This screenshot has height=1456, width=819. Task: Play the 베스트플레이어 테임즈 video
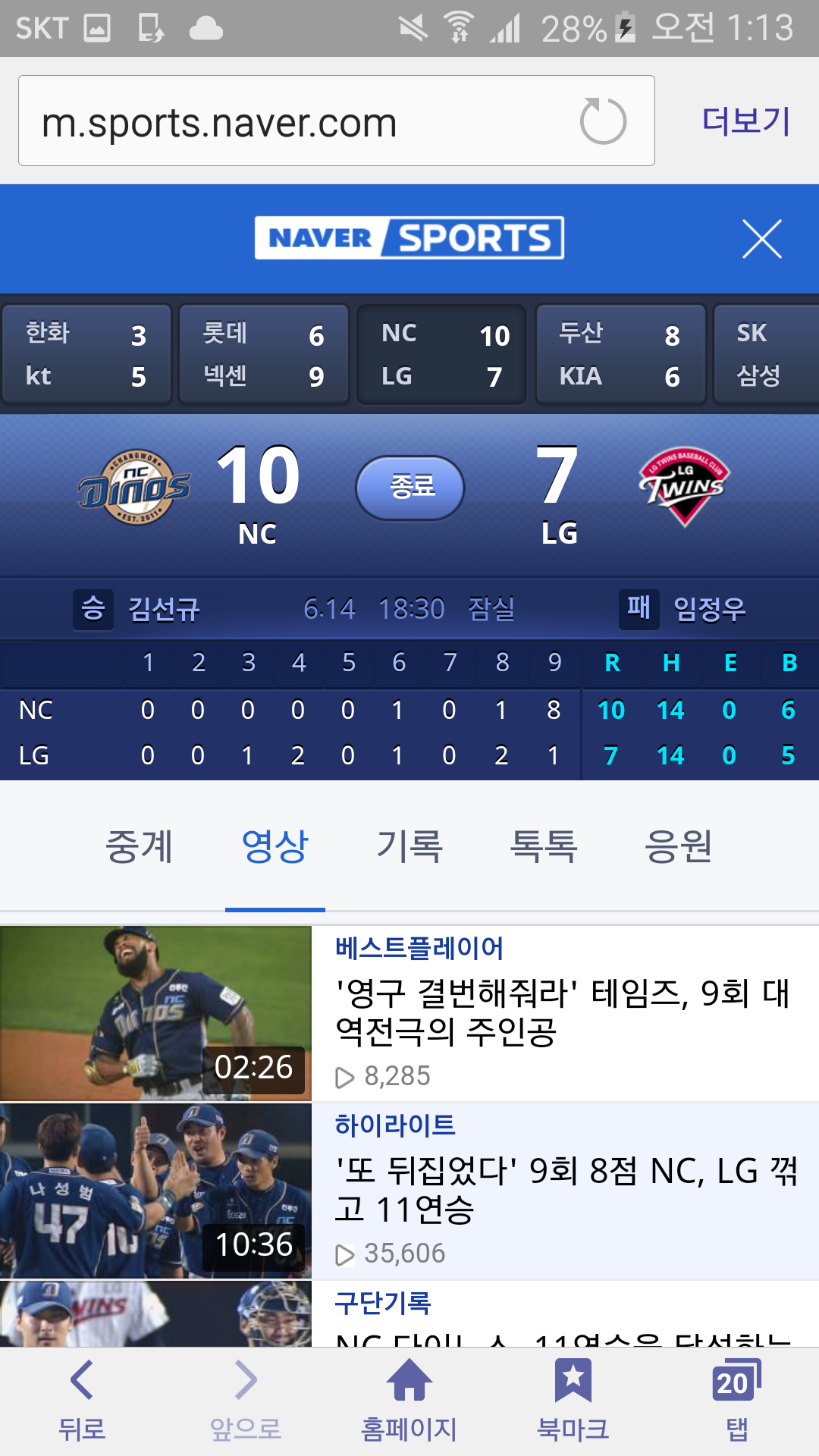(155, 1013)
